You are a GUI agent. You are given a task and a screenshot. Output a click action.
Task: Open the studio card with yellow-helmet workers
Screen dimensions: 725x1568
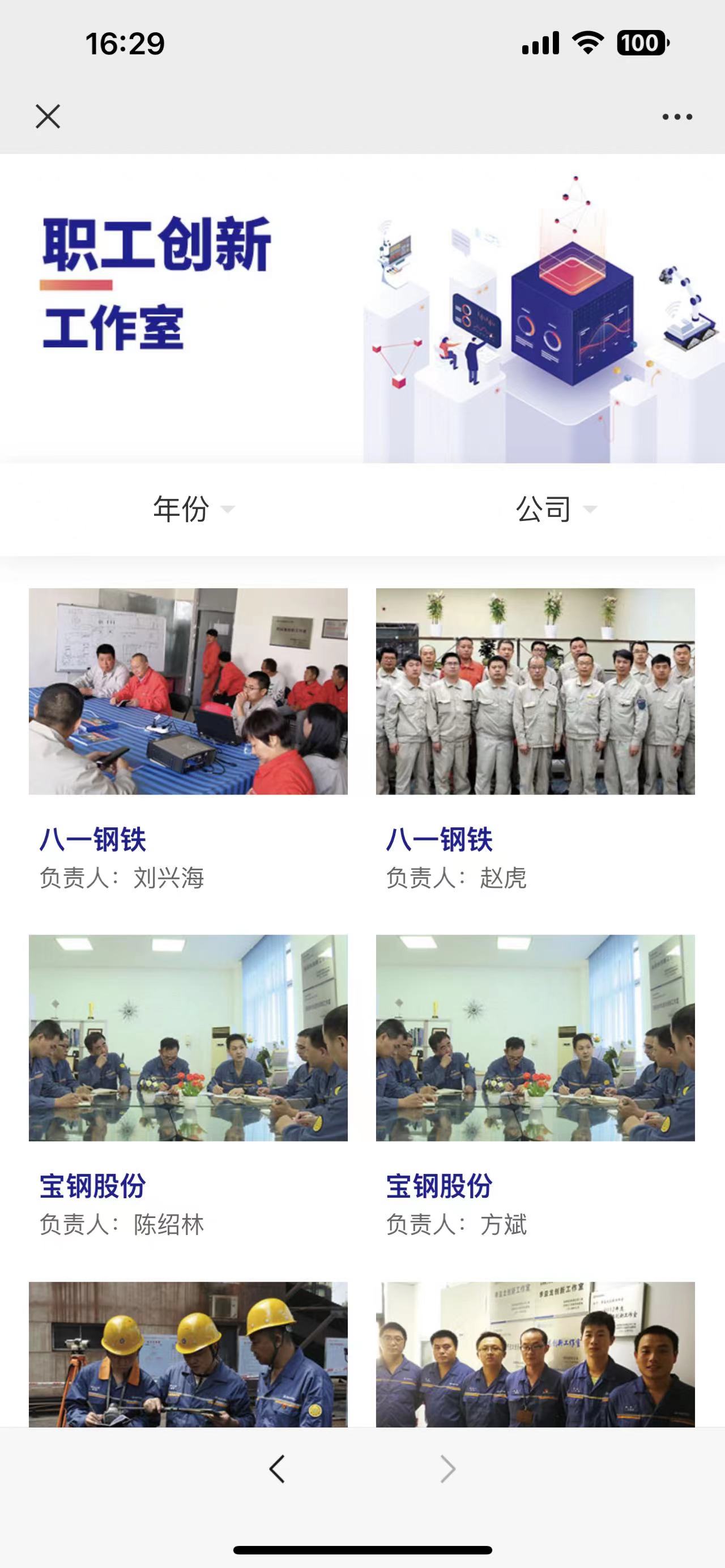(188, 1354)
